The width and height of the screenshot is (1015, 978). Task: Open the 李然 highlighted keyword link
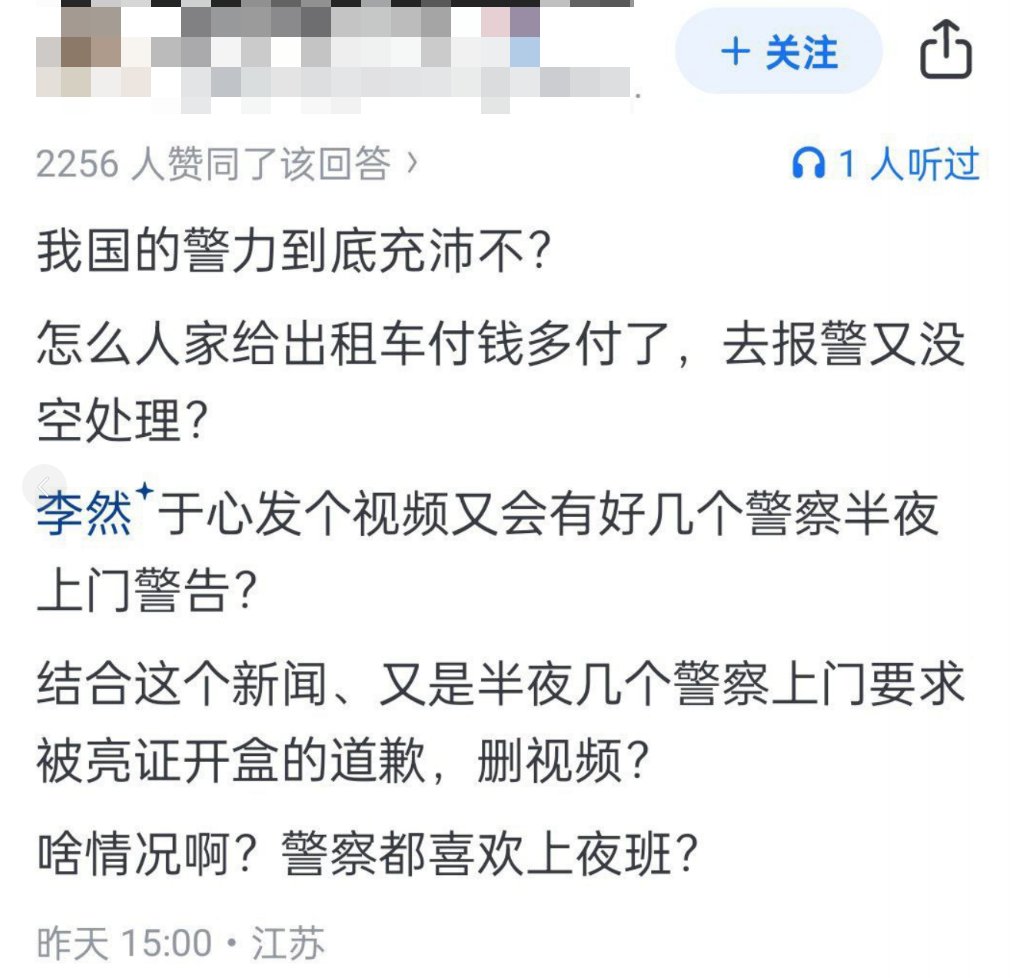(x=85, y=515)
